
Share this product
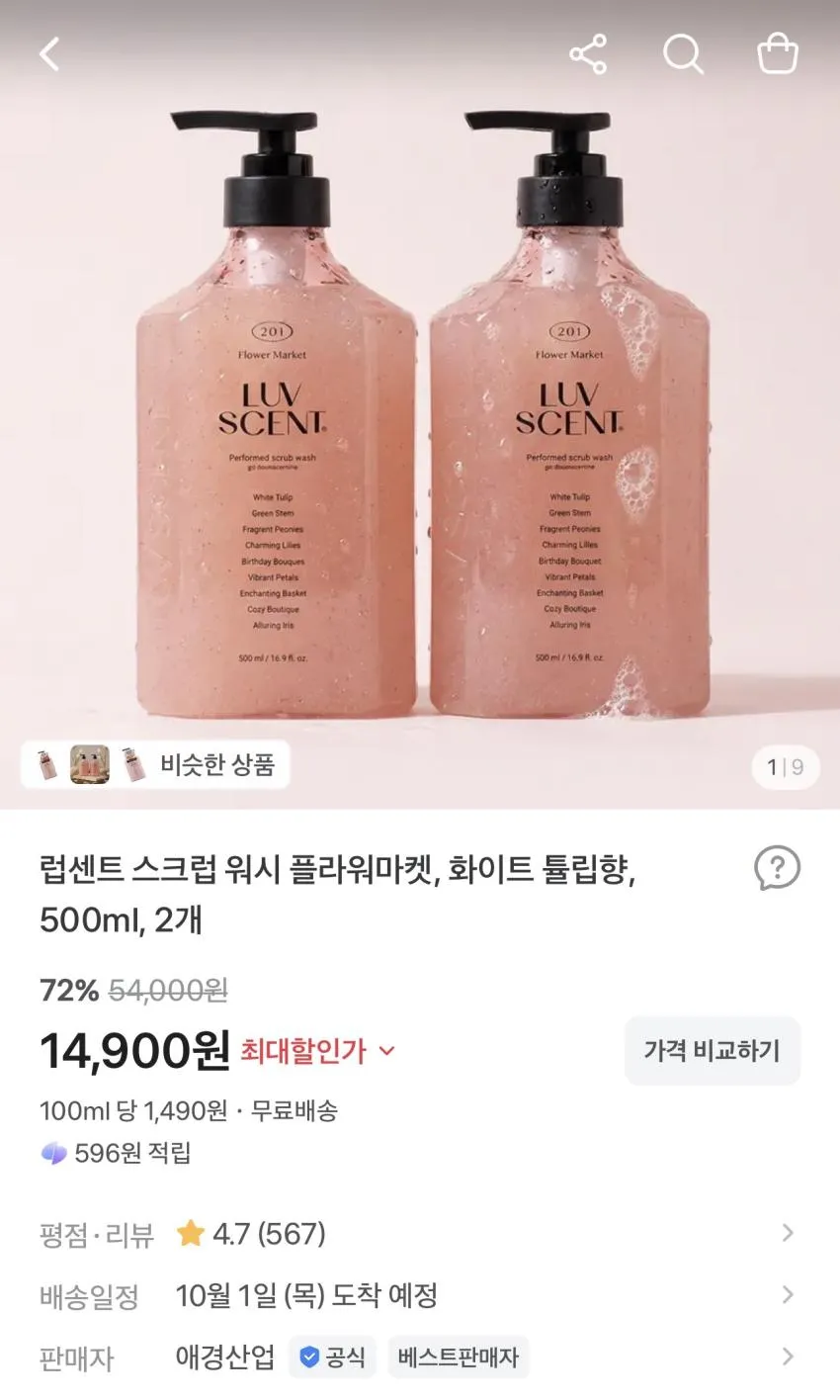click(x=588, y=54)
